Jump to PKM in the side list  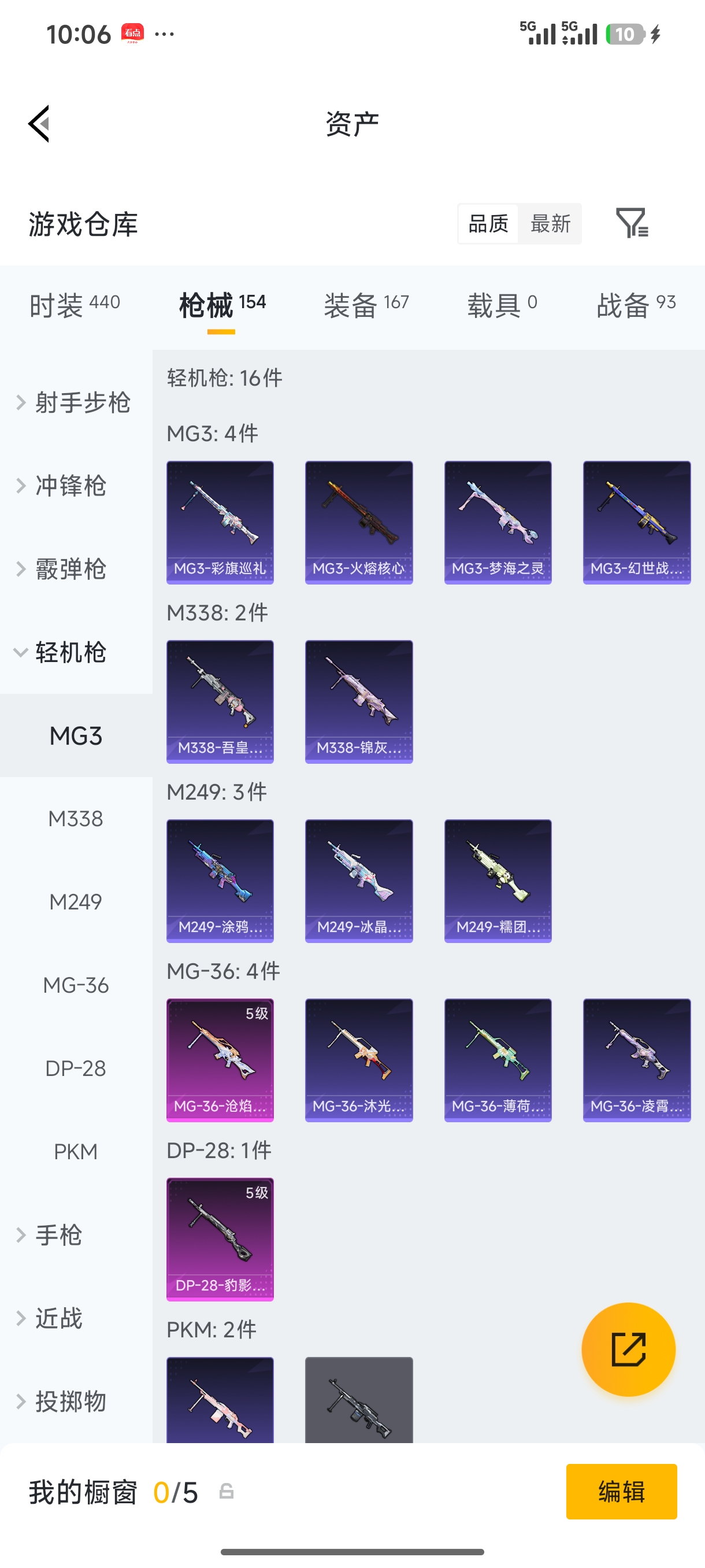[76, 1152]
